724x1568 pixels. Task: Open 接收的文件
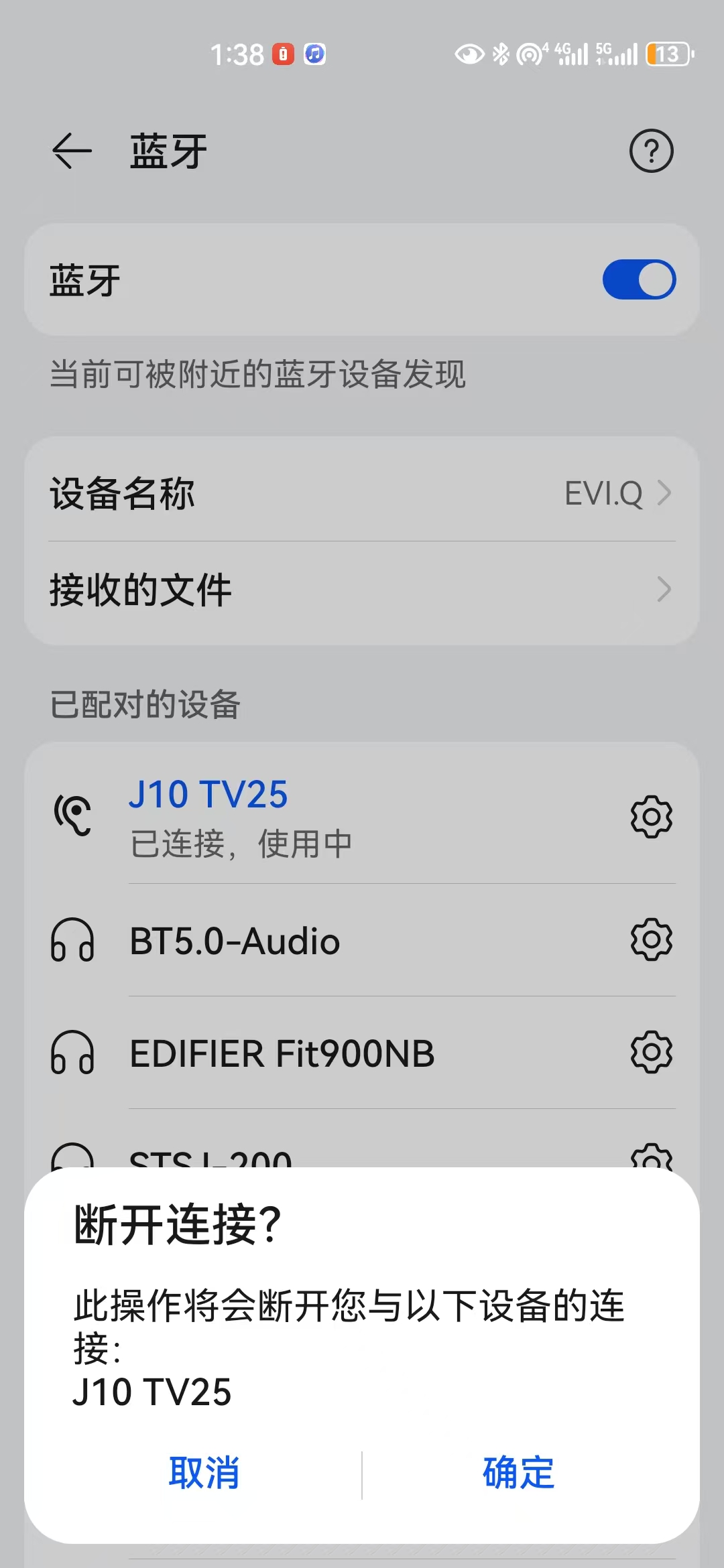[x=362, y=590]
